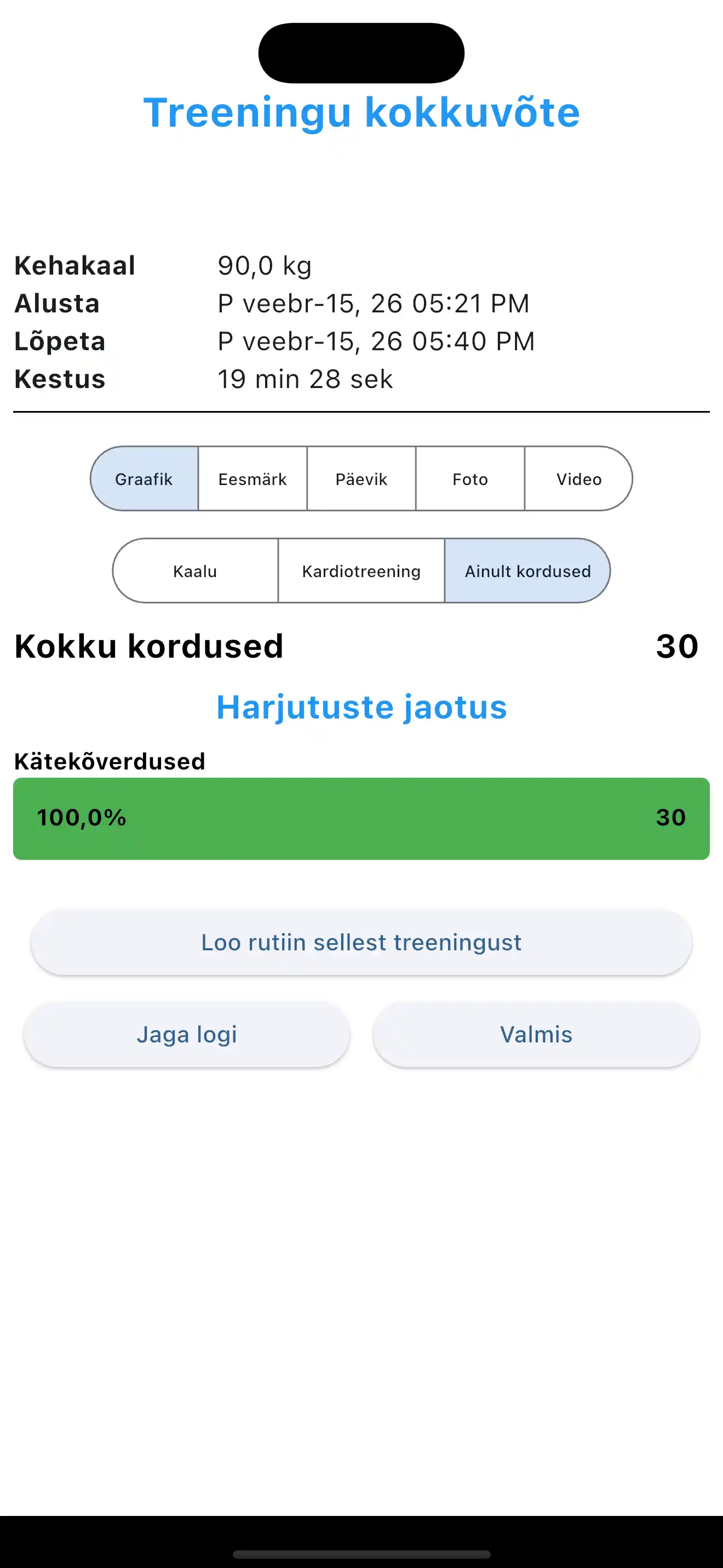
Task: Select the Kehakaal weight value
Action: (264, 265)
